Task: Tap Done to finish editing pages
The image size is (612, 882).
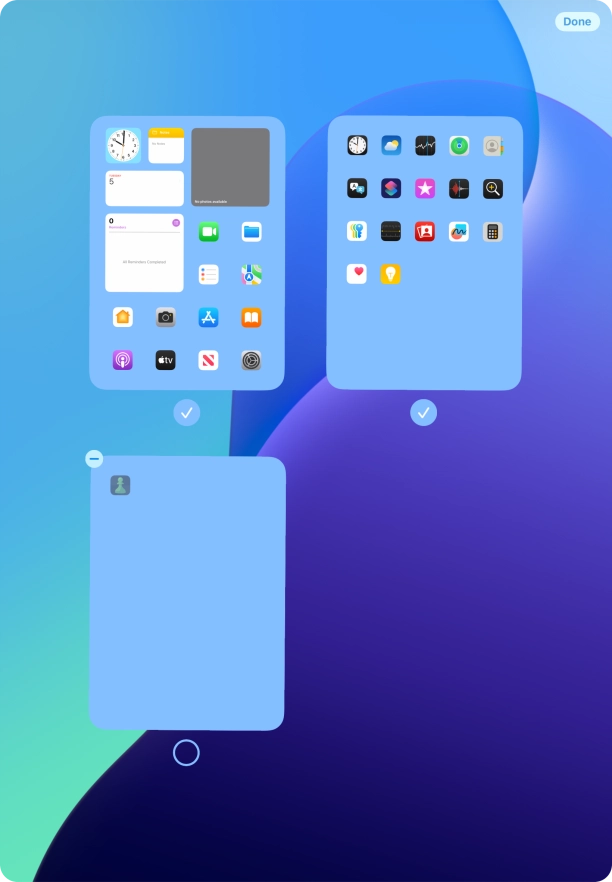Action: (x=577, y=22)
